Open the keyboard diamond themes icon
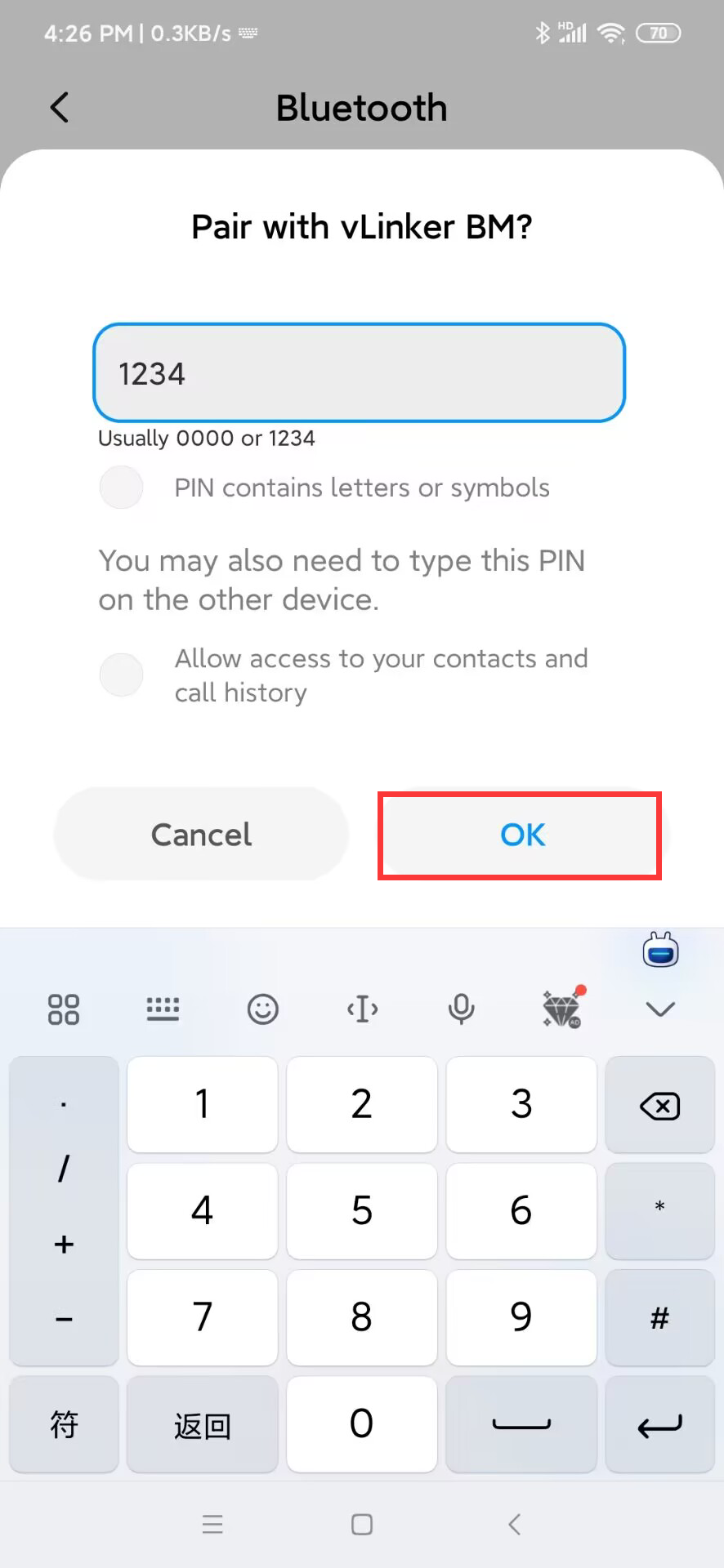This screenshot has height=1568, width=724. (561, 1009)
